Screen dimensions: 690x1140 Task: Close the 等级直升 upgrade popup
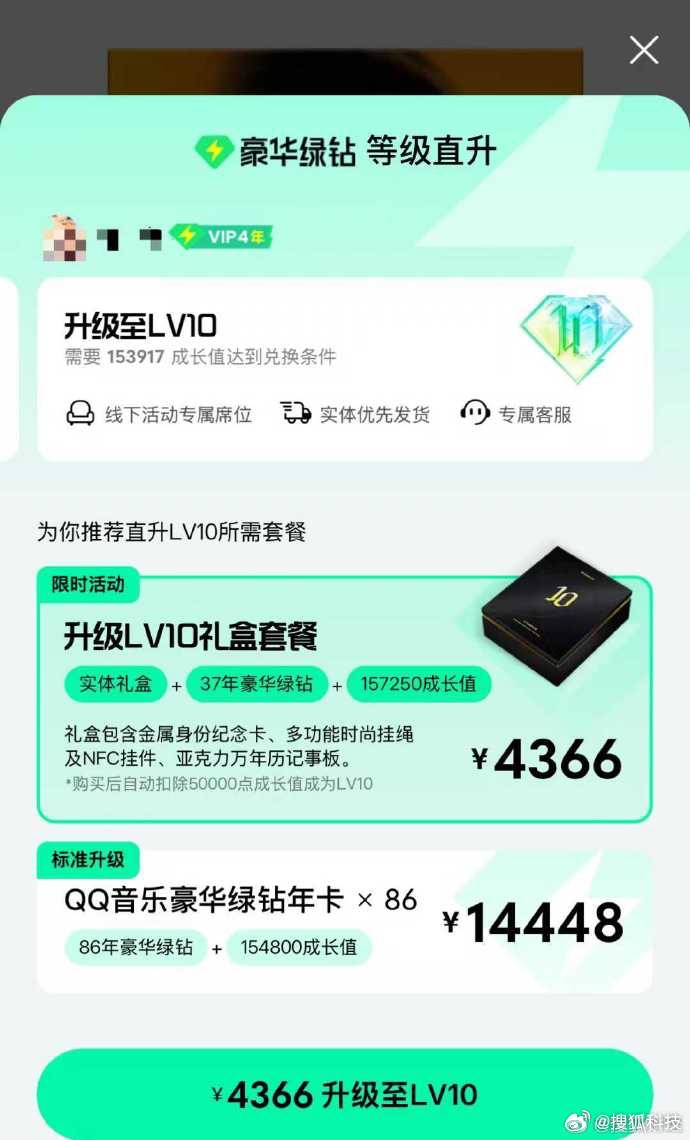pos(644,50)
